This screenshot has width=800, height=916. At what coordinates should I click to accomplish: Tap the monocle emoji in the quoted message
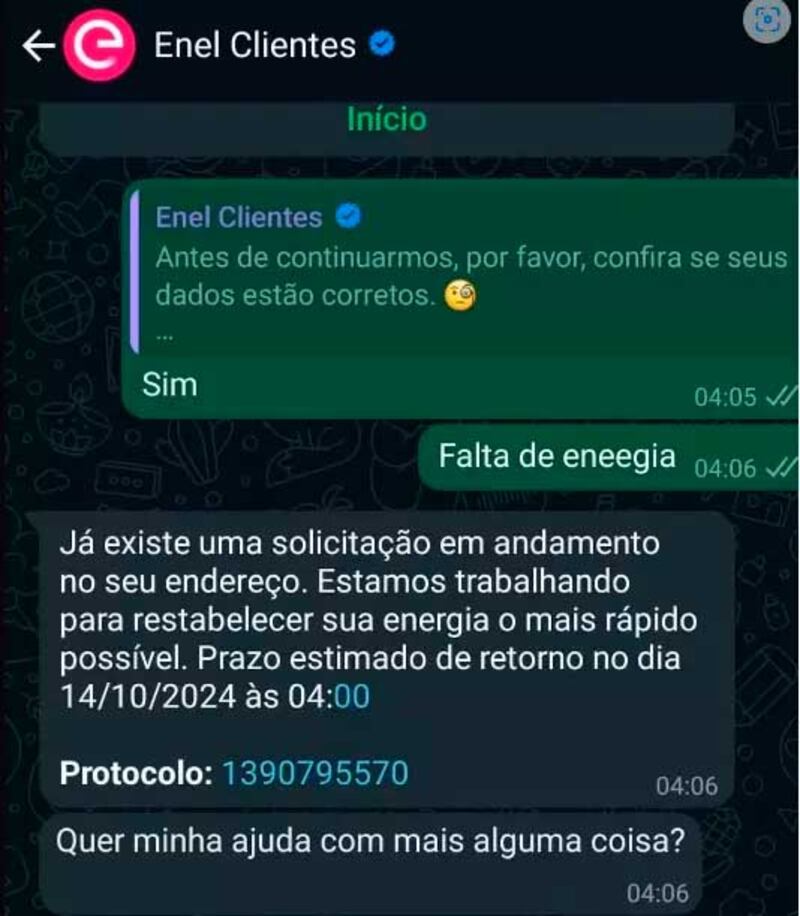461,293
